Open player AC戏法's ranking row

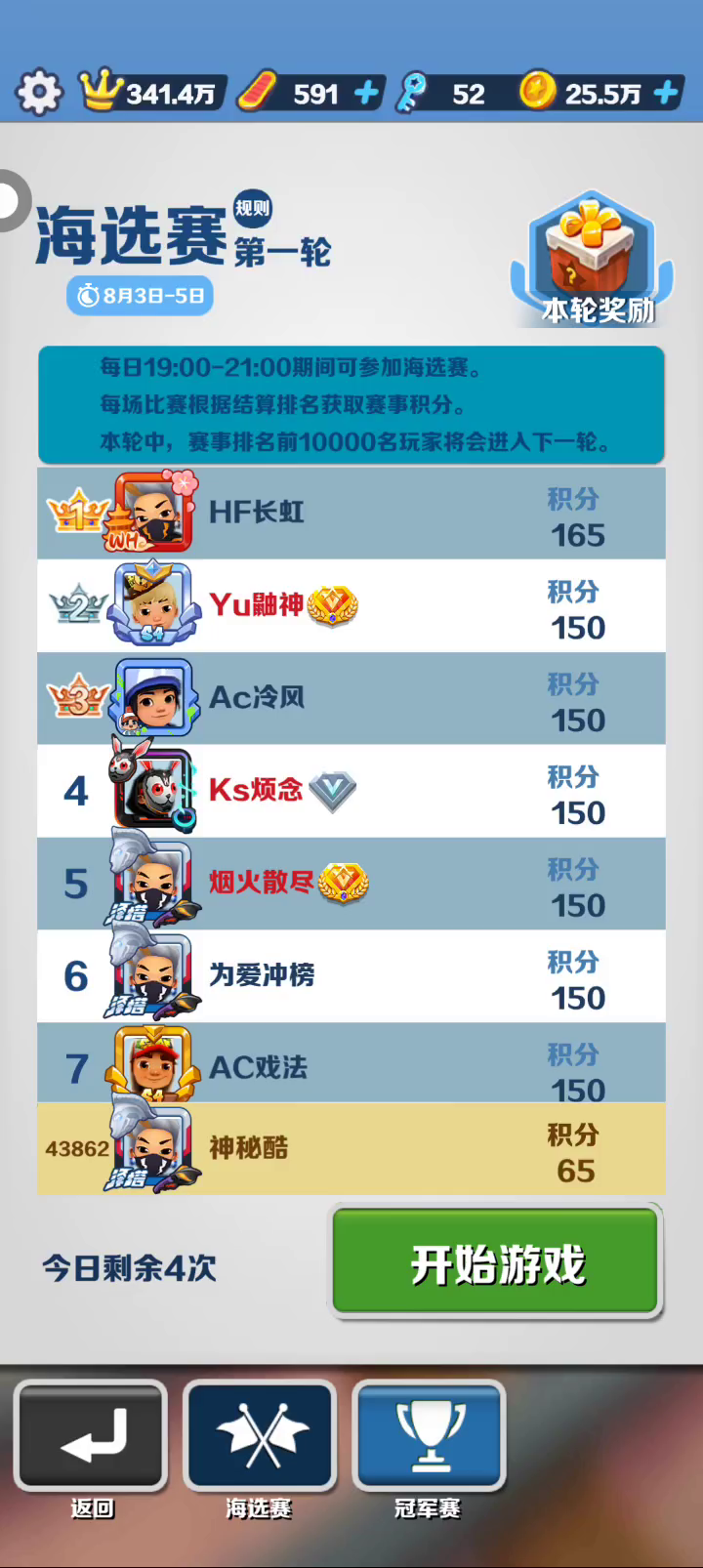tap(351, 1064)
